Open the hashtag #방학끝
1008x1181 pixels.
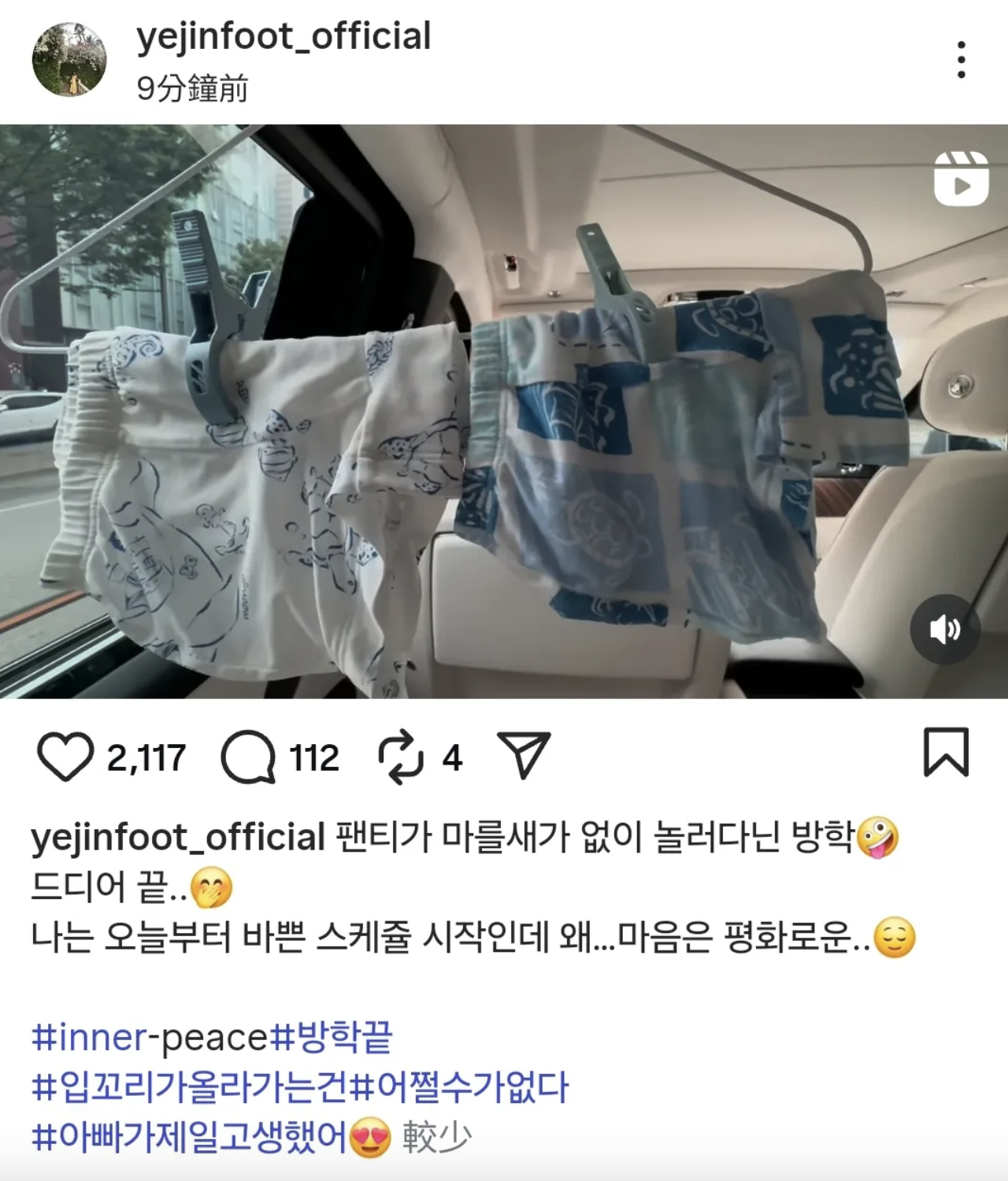click(331, 1037)
